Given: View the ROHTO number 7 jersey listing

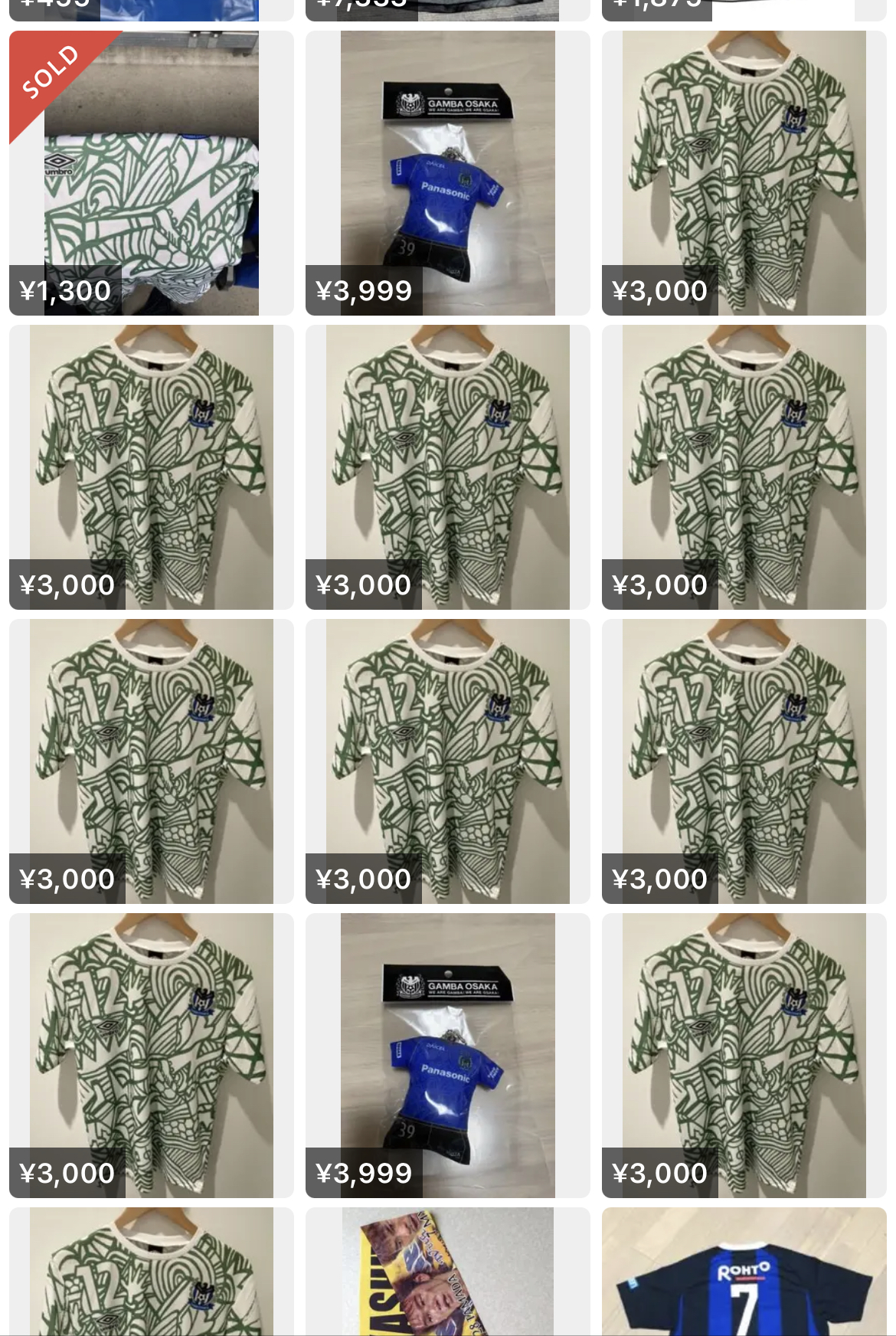Looking at the screenshot, I should tap(744, 1272).
